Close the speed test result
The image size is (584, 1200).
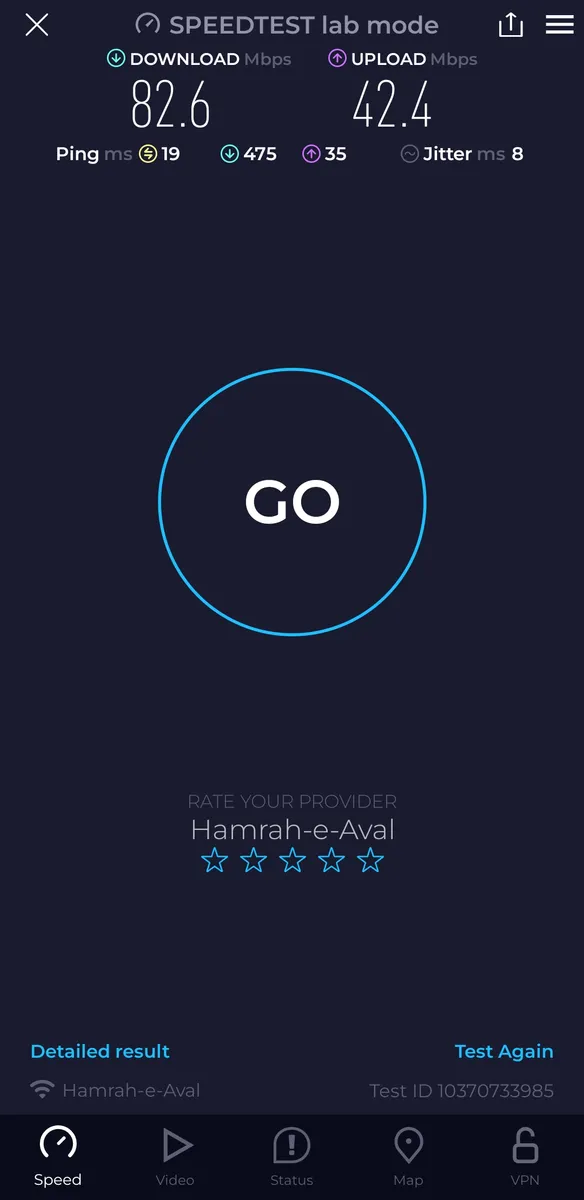[37, 25]
